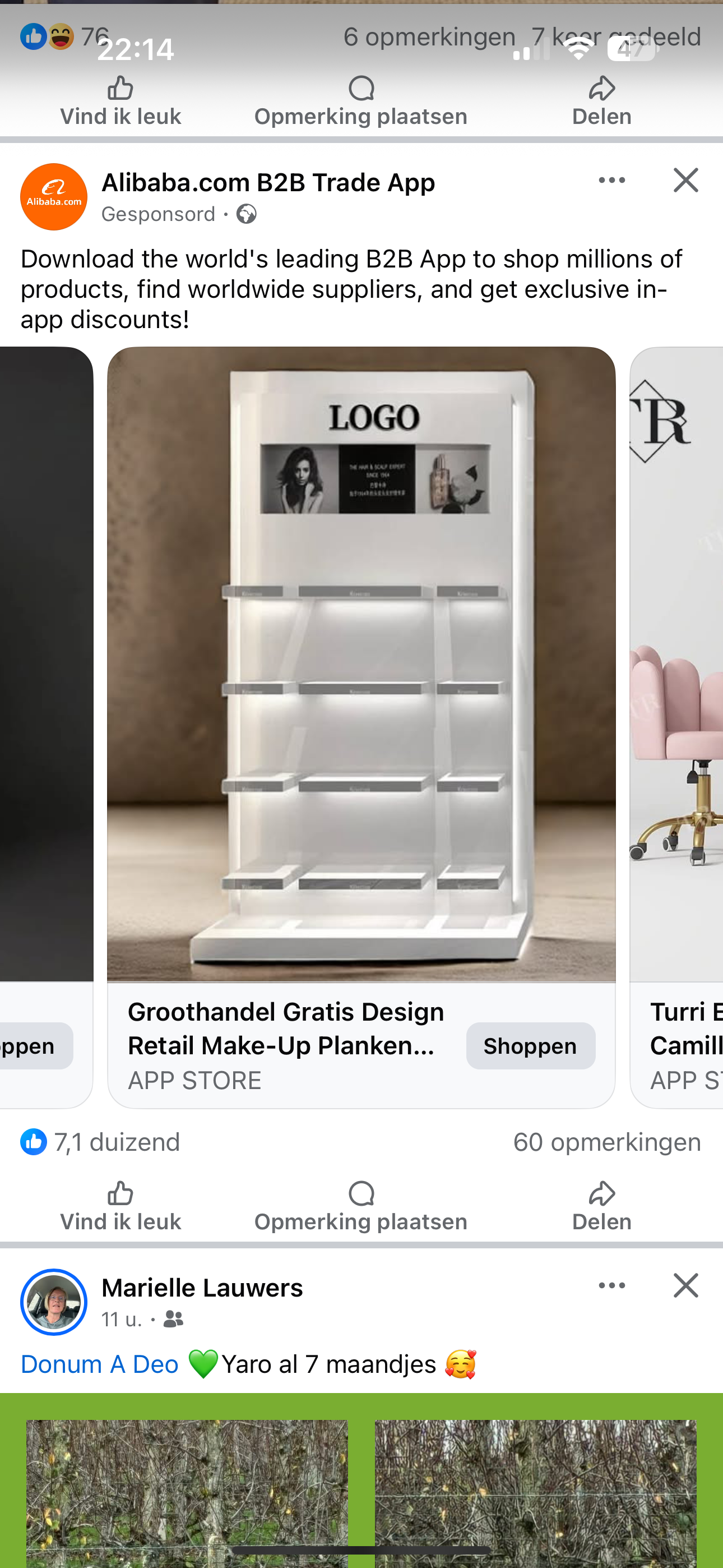Hide Marielle Lauwers' post with the X

[685, 1285]
